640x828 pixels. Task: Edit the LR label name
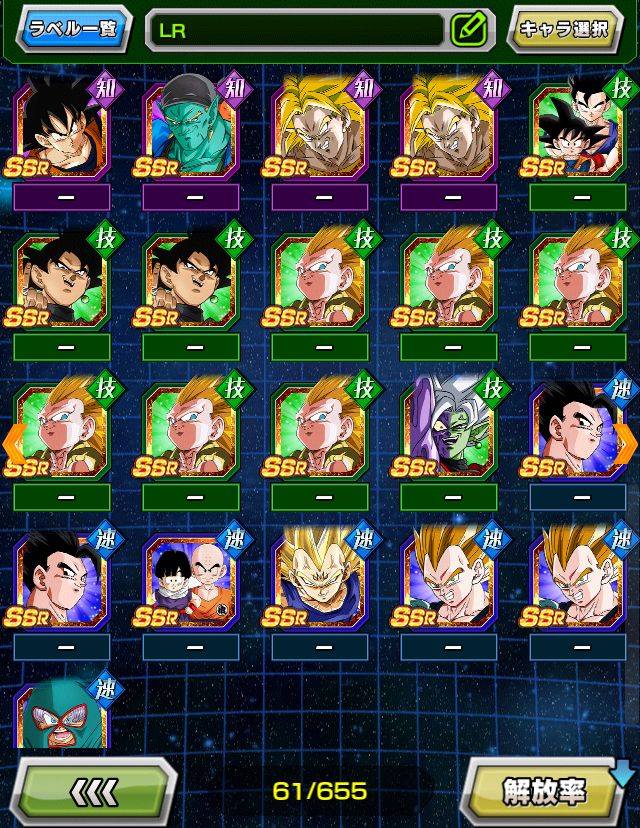tap(468, 29)
